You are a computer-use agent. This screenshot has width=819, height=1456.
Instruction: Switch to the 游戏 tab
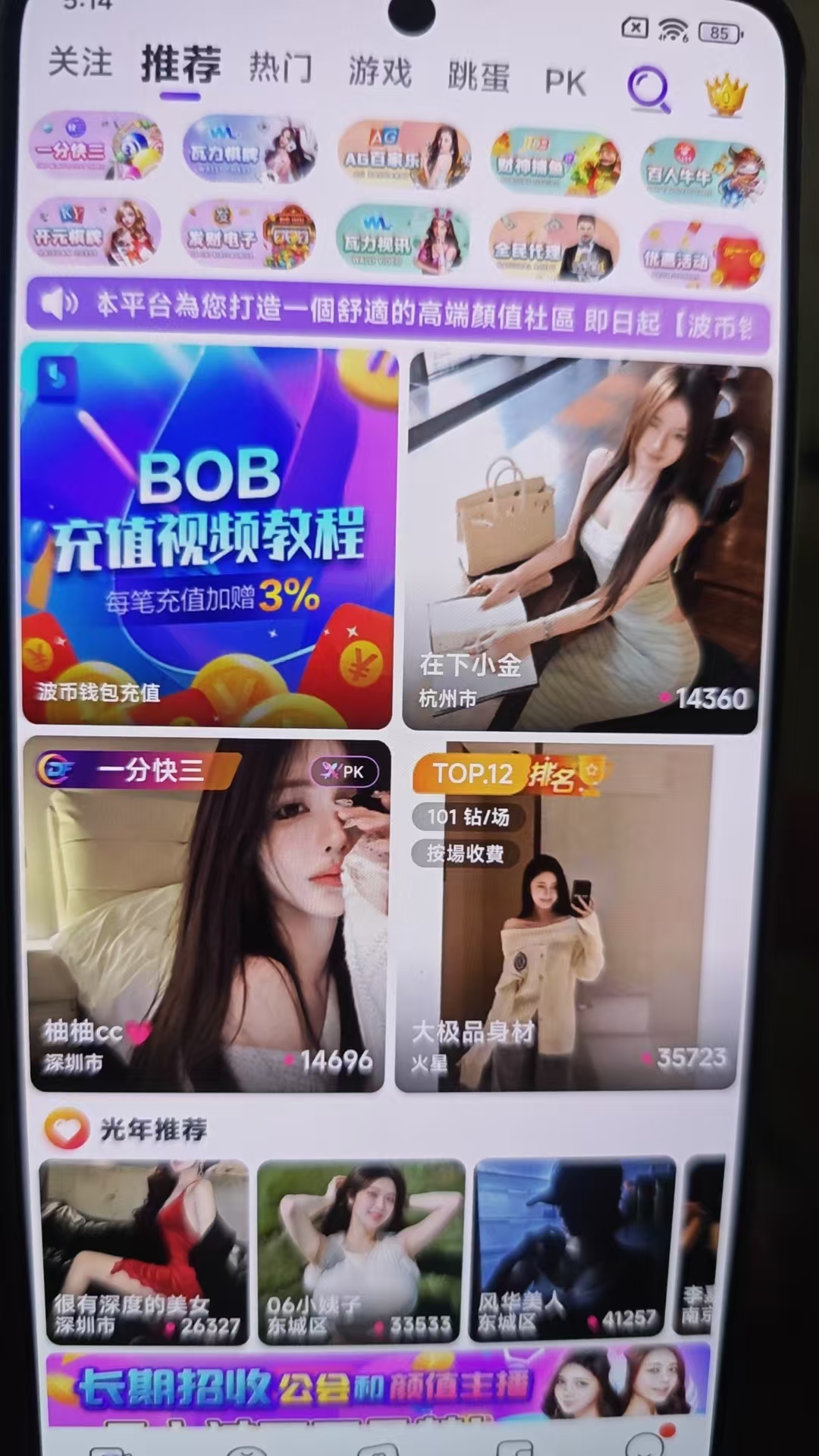pyautogui.click(x=379, y=73)
